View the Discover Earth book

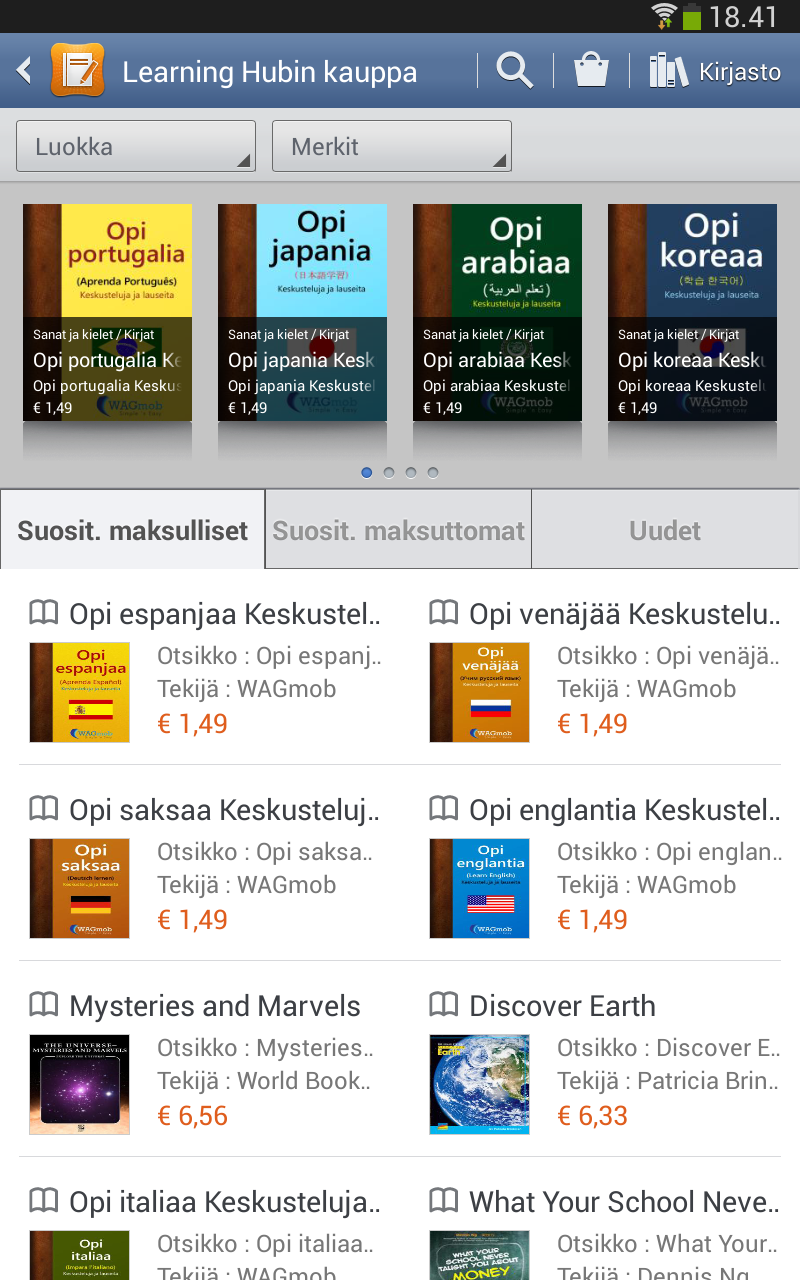(605, 1061)
